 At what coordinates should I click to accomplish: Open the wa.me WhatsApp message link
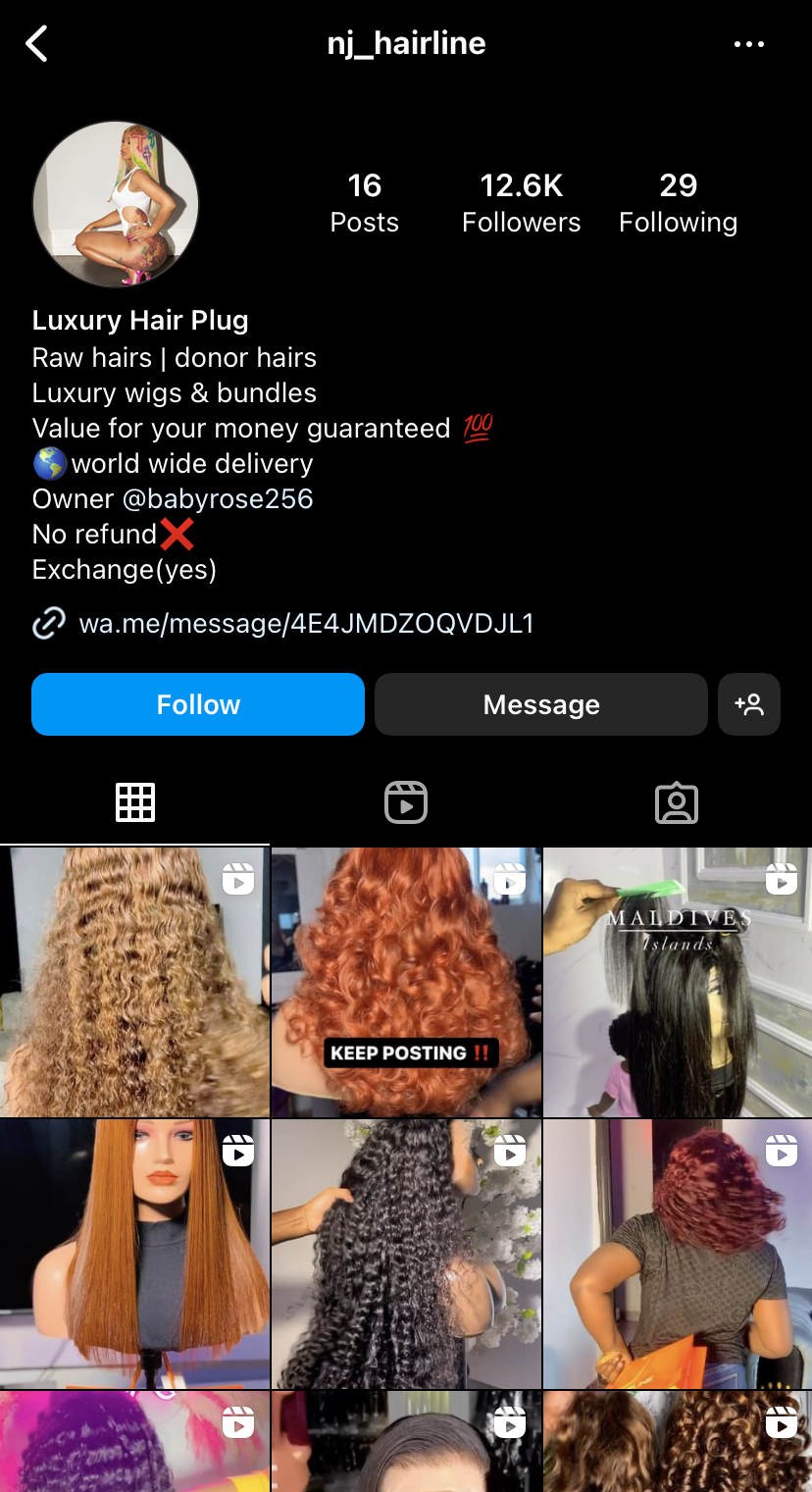306,624
